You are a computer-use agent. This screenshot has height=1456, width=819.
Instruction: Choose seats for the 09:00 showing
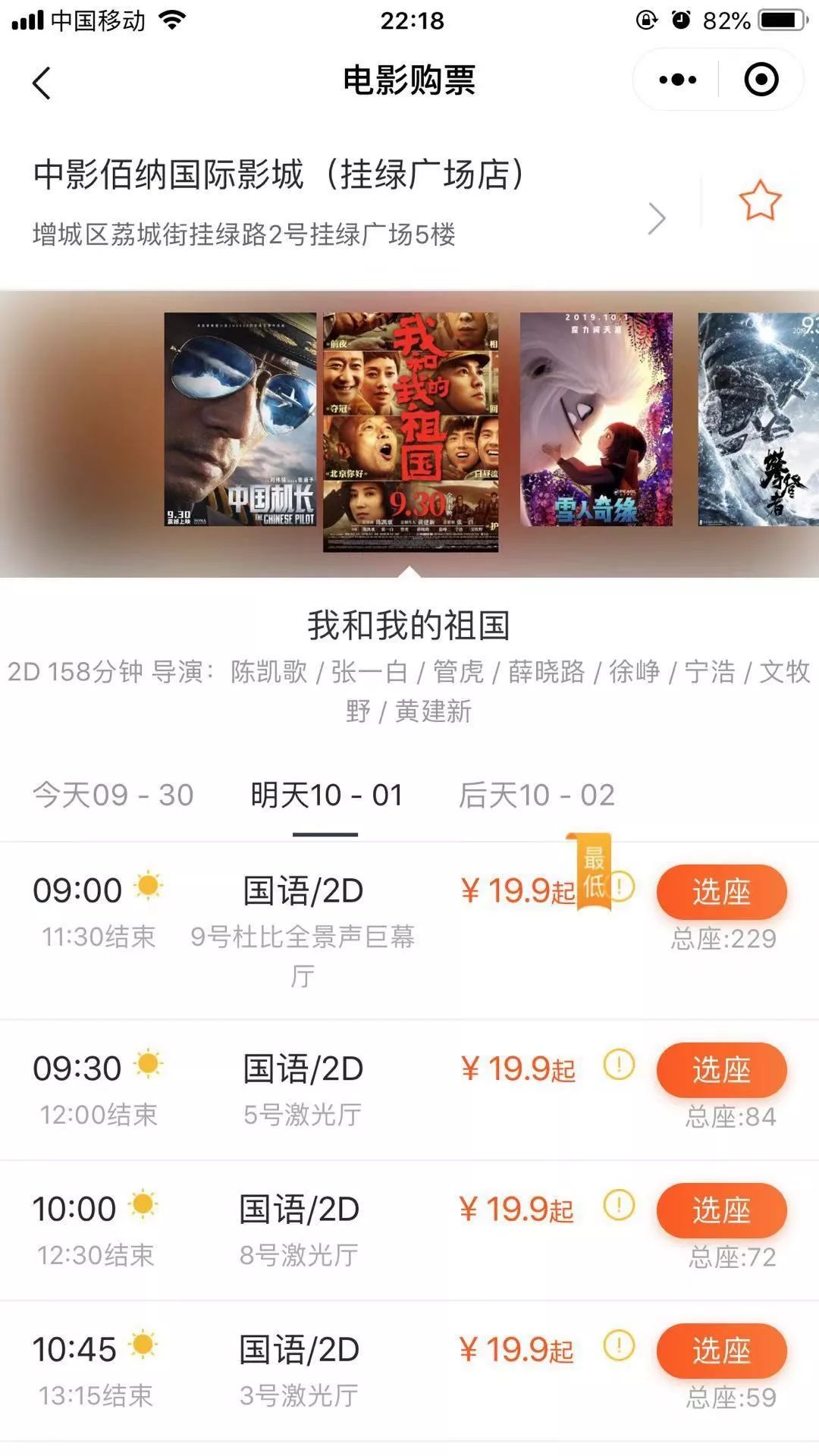721,892
